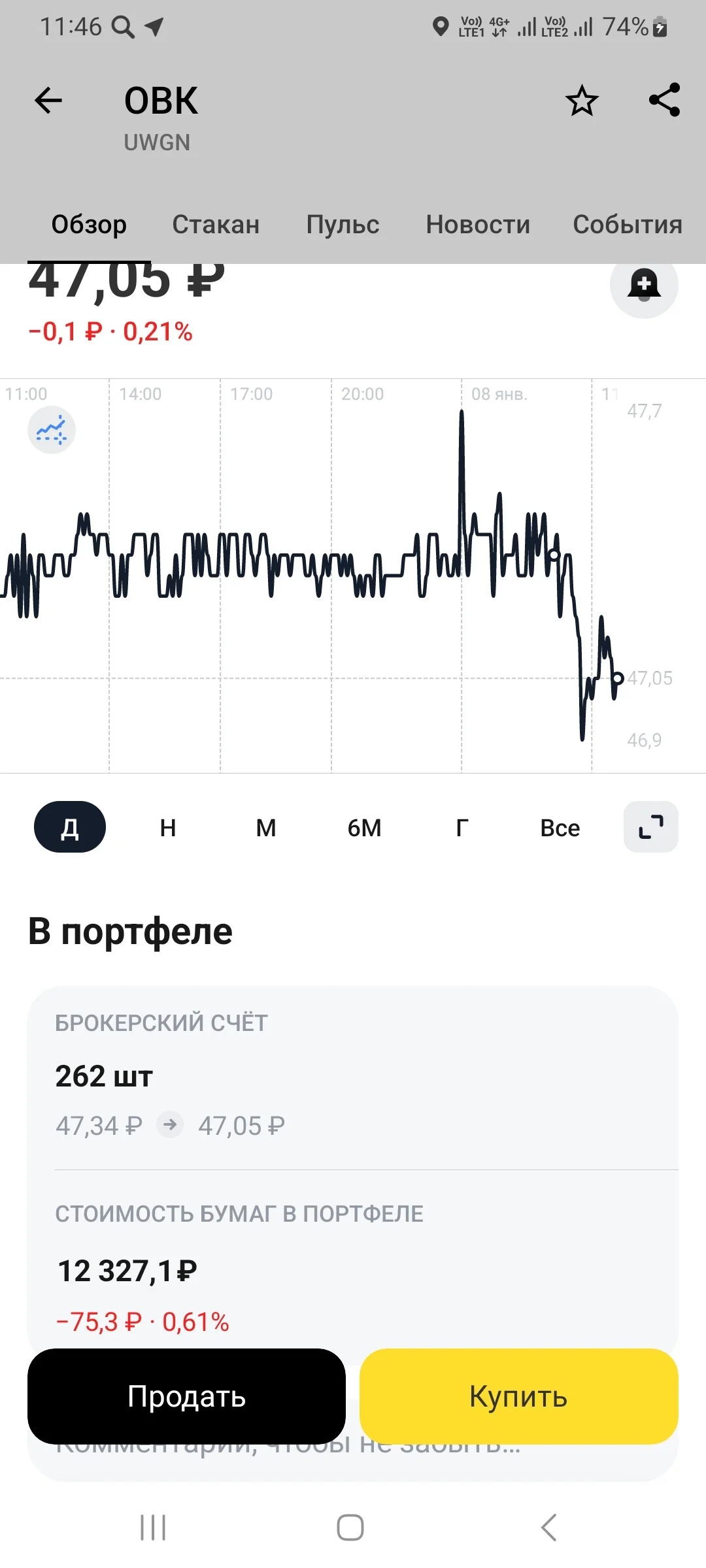This screenshot has width=706, height=1568.
Task: Share the ОВК stock page
Action: coord(664,100)
